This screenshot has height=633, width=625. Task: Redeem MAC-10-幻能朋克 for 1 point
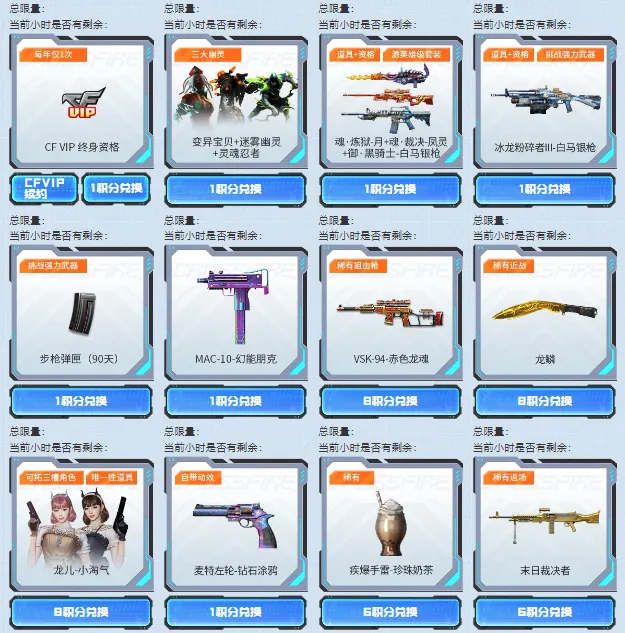click(x=236, y=401)
